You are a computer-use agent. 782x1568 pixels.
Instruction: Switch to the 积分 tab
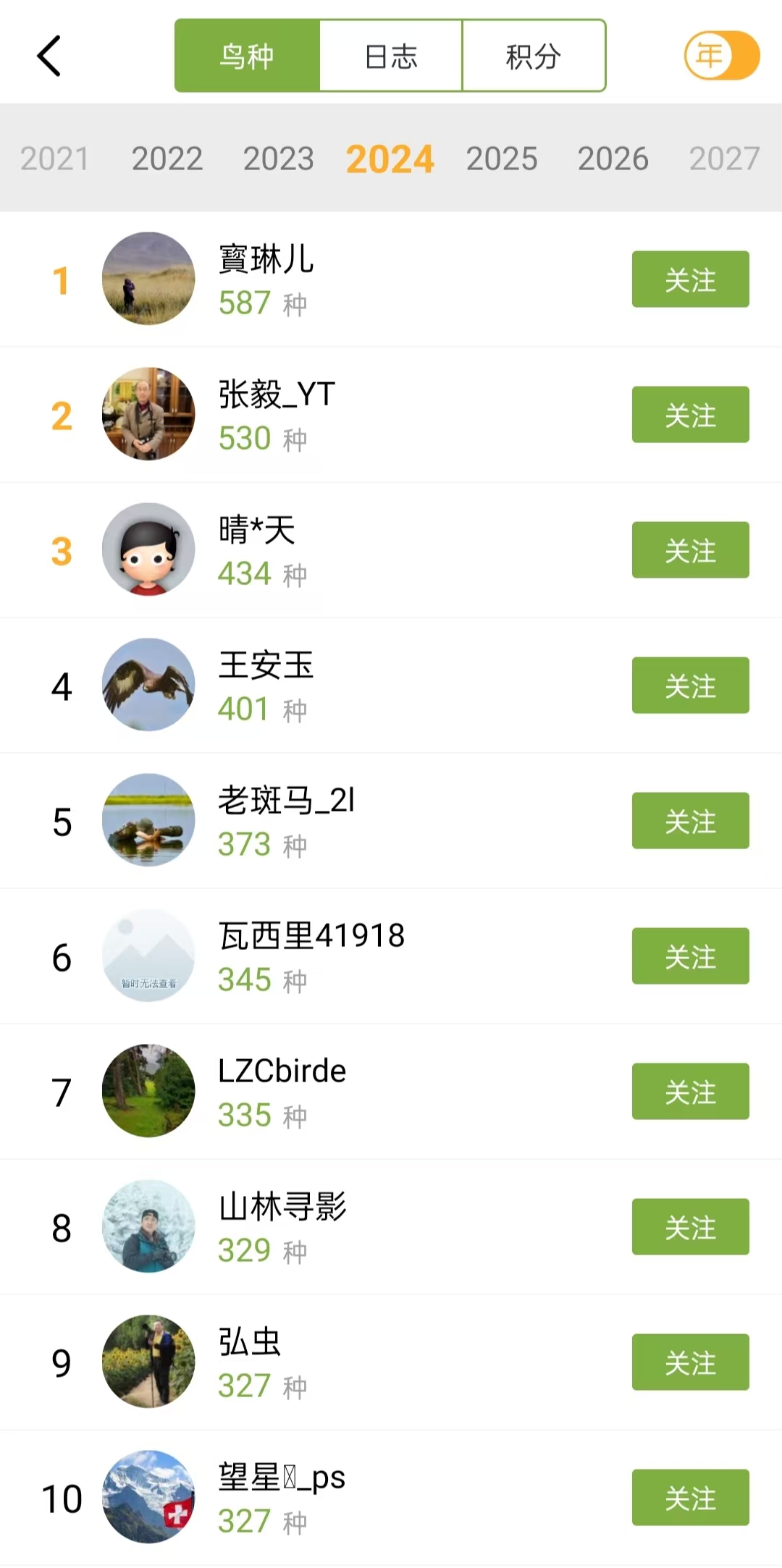(534, 56)
